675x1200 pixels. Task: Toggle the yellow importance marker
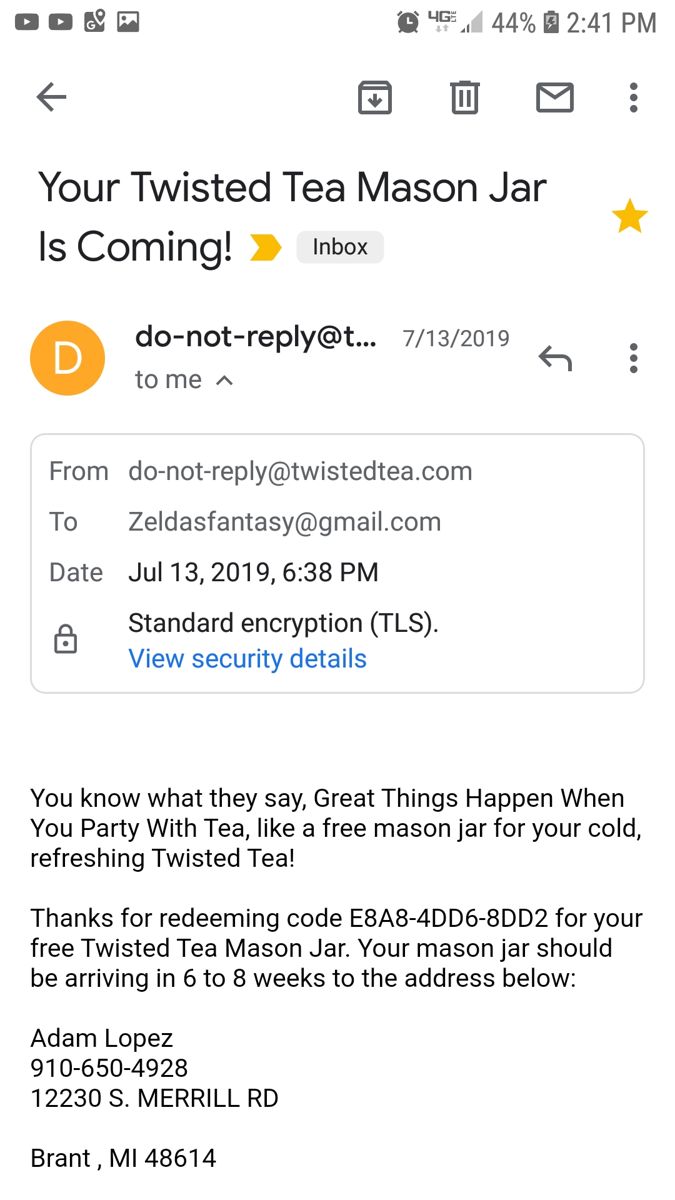pyautogui.click(x=266, y=247)
